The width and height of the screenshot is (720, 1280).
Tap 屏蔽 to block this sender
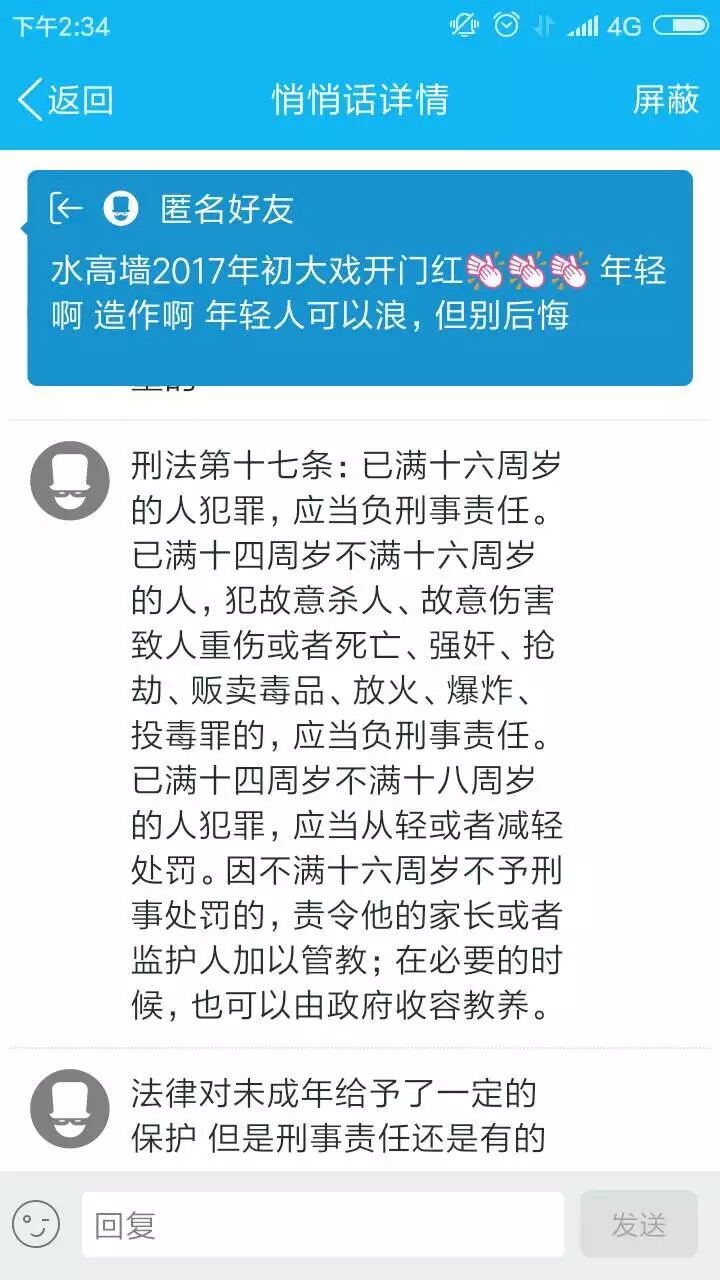(x=665, y=100)
